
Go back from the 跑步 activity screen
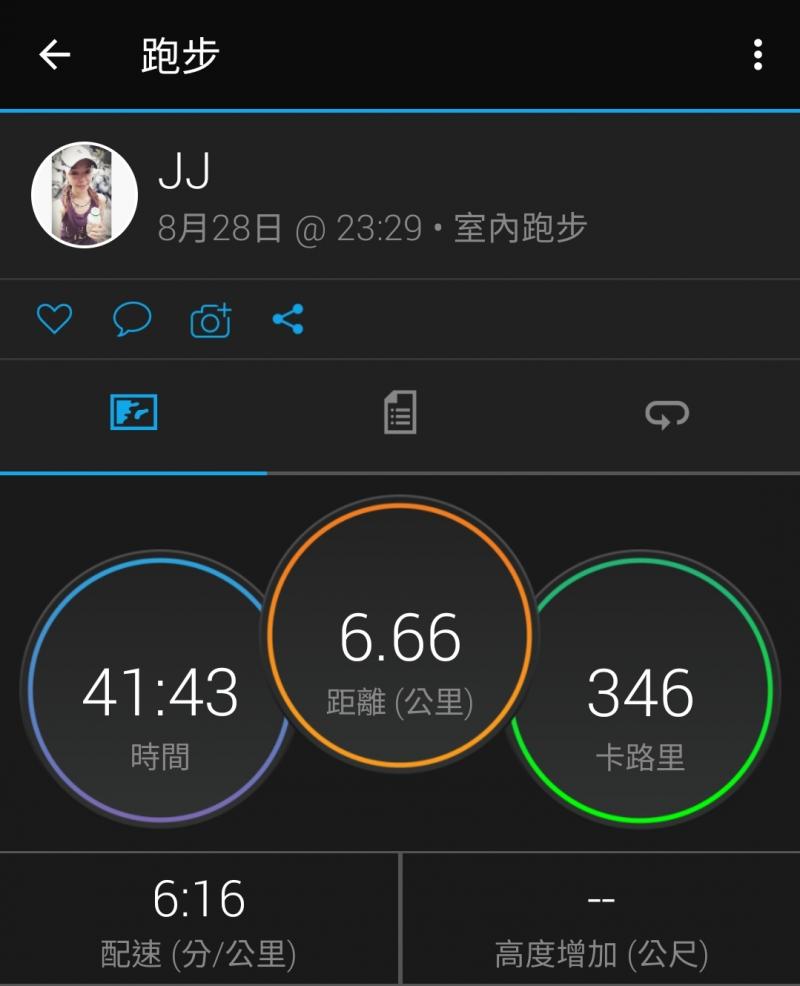55,55
